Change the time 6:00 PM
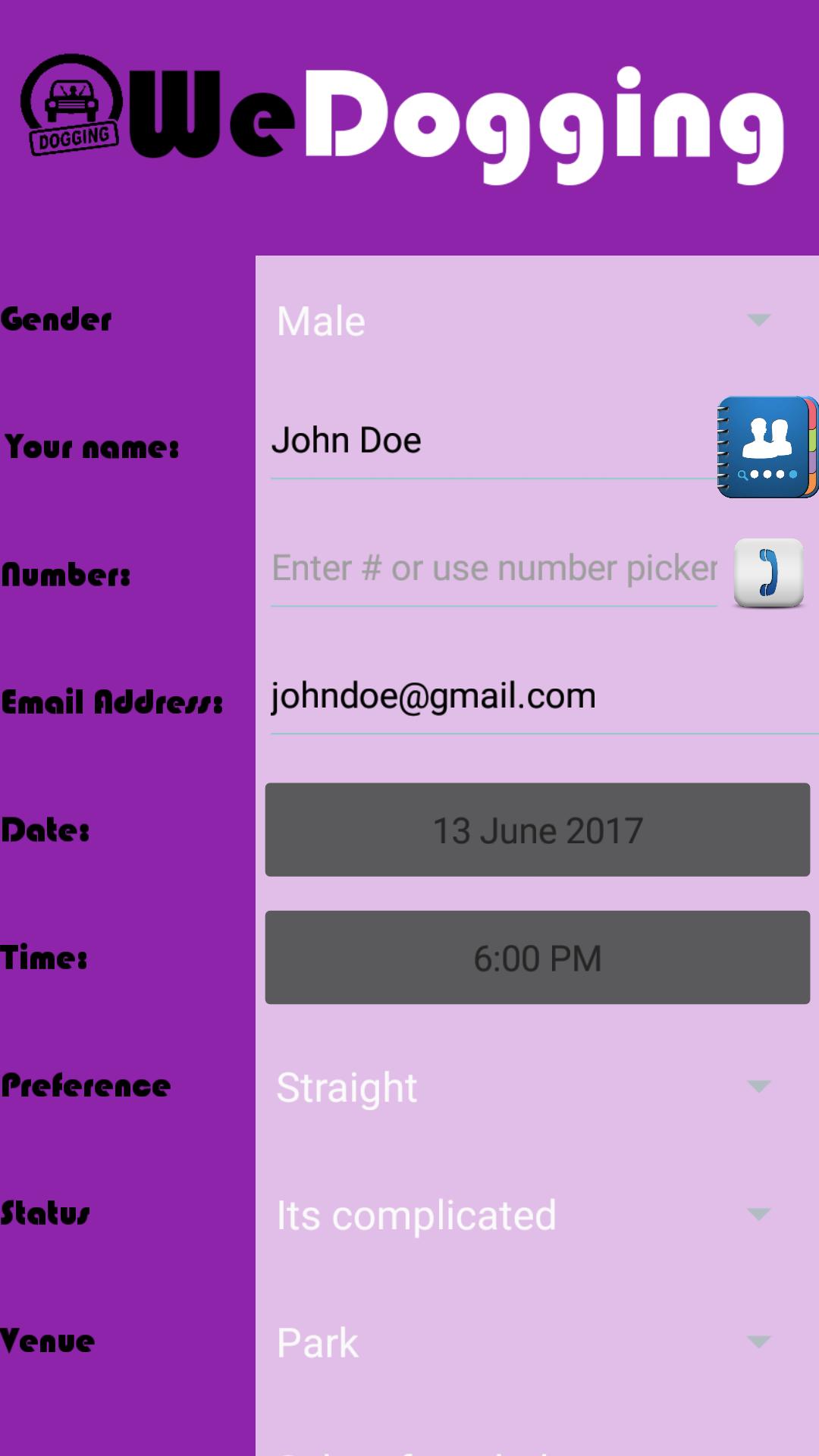The width and height of the screenshot is (819, 1456). click(x=537, y=958)
